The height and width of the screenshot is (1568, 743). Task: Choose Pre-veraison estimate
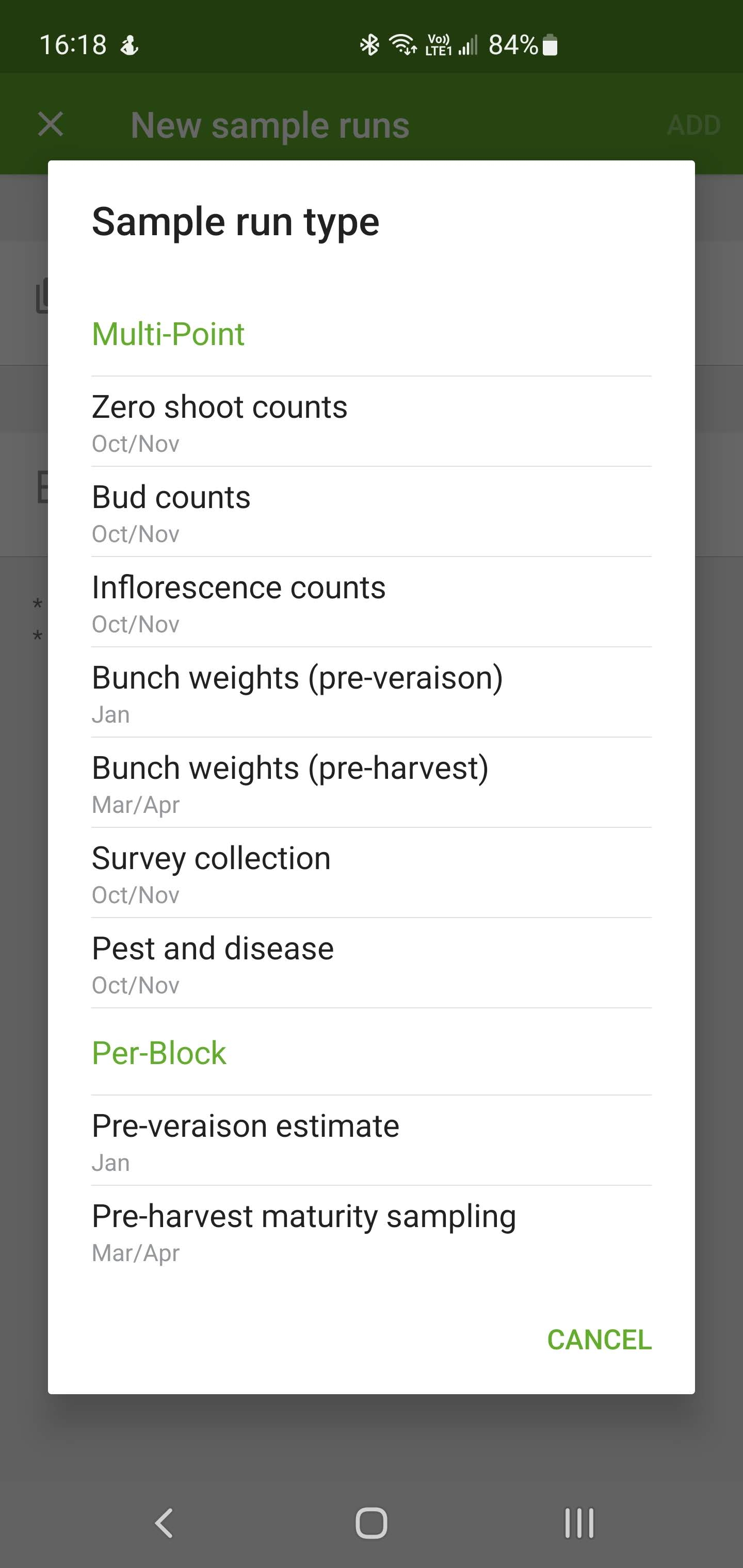pos(370,1140)
